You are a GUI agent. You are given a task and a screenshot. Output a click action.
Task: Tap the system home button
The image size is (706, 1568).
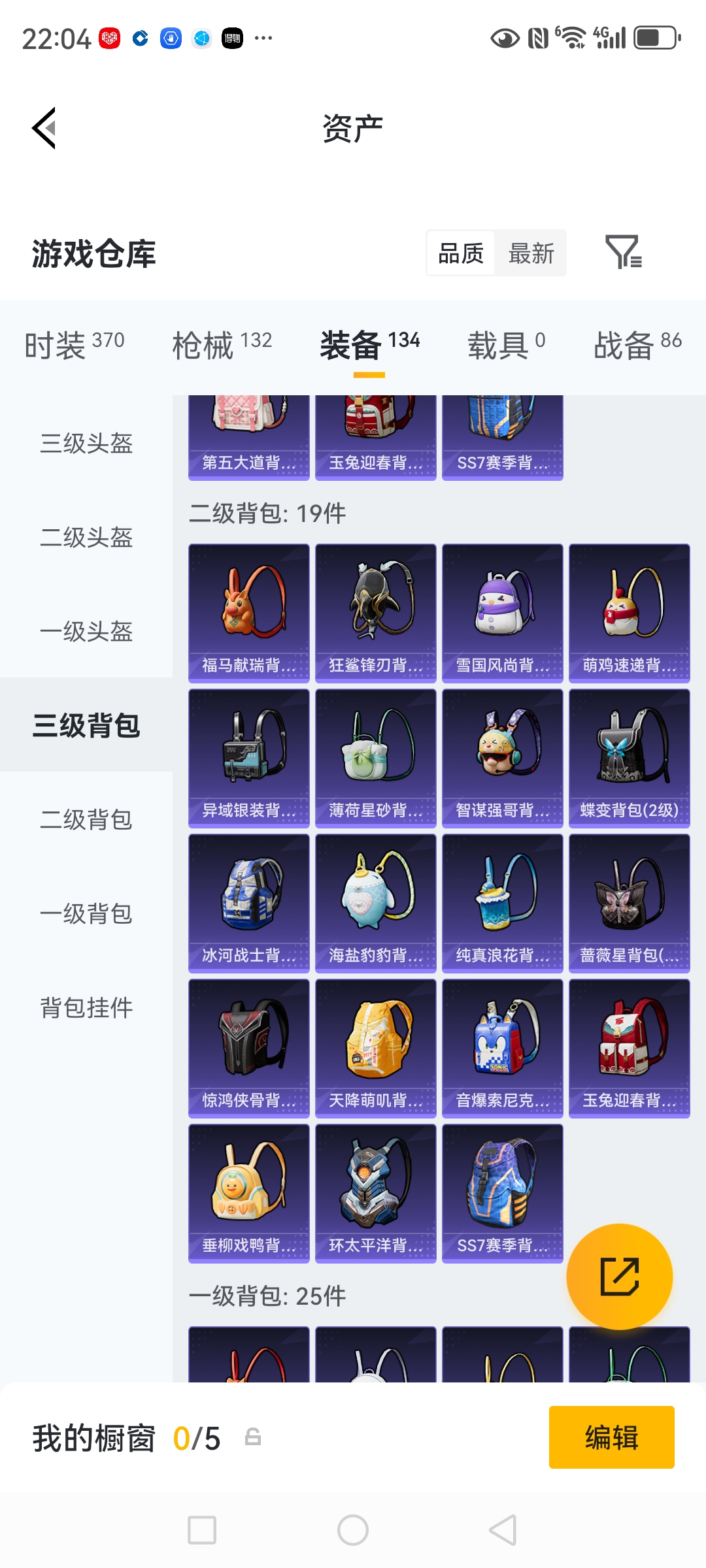click(353, 1530)
